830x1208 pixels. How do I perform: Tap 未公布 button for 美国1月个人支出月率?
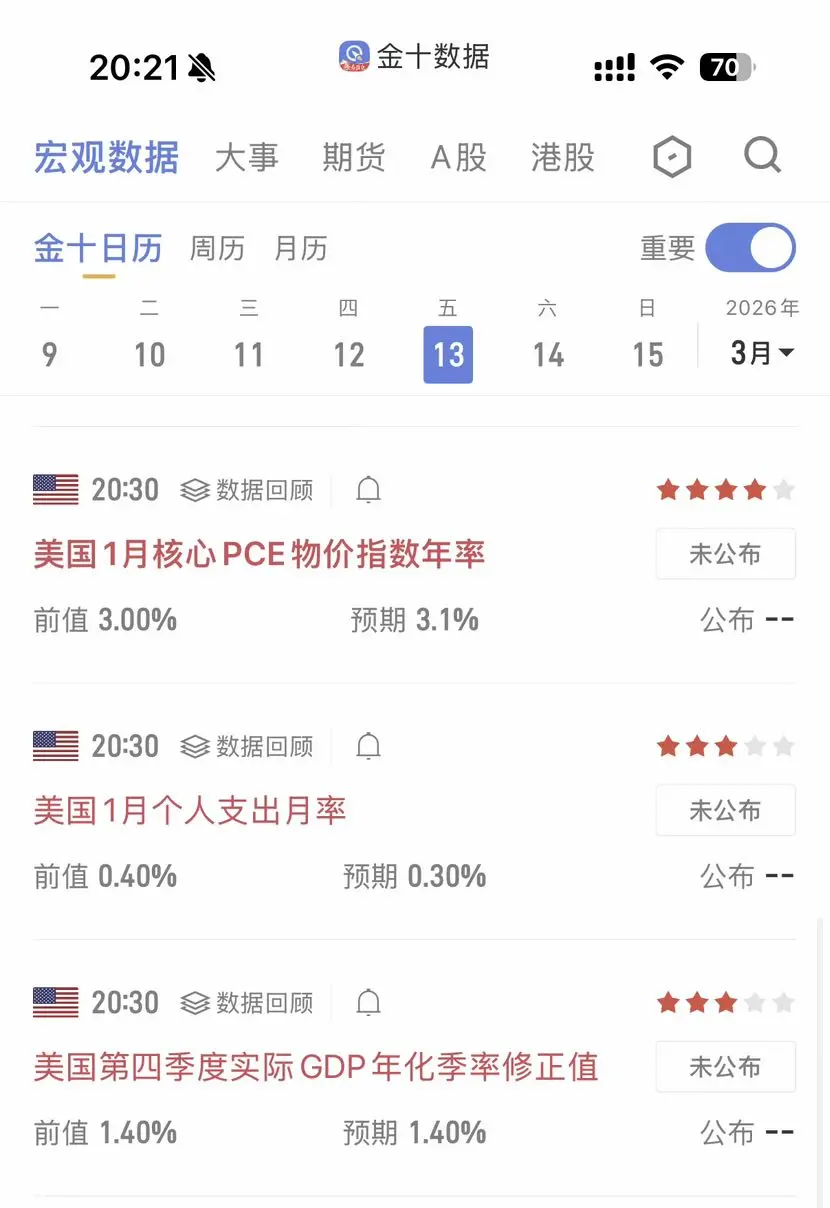pos(725,810)
